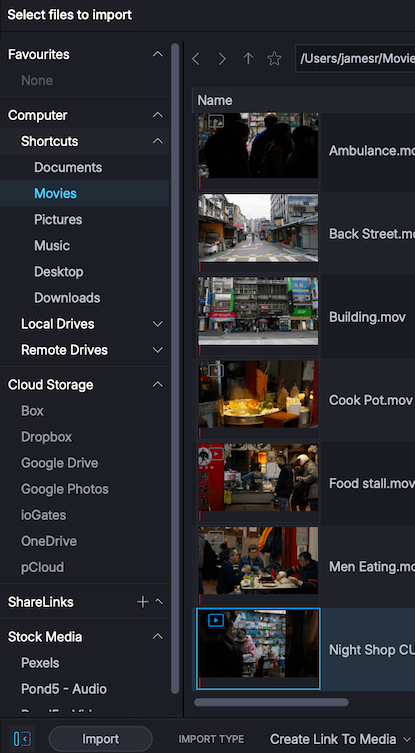Select the Ambulance.mov clip
The width and height of the screenshot is (415, 753).
305,150
